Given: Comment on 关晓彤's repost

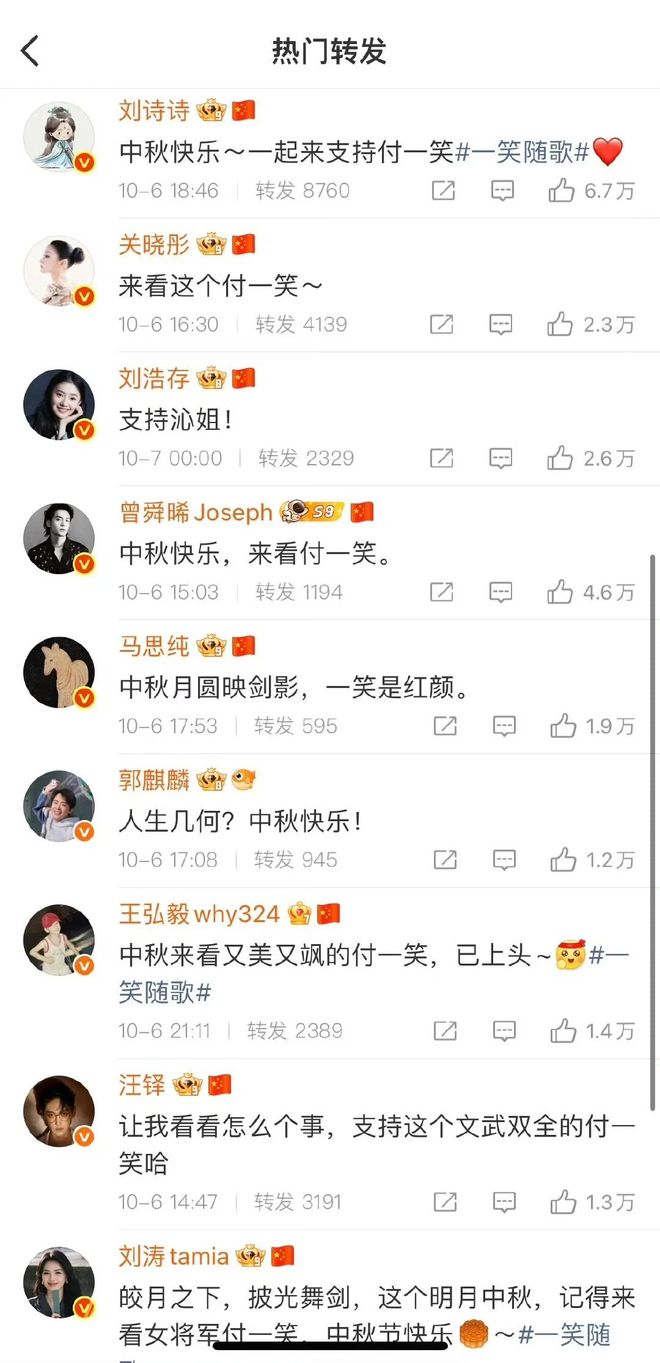Looking at the screenshot, I should click(x=501, y=324).
